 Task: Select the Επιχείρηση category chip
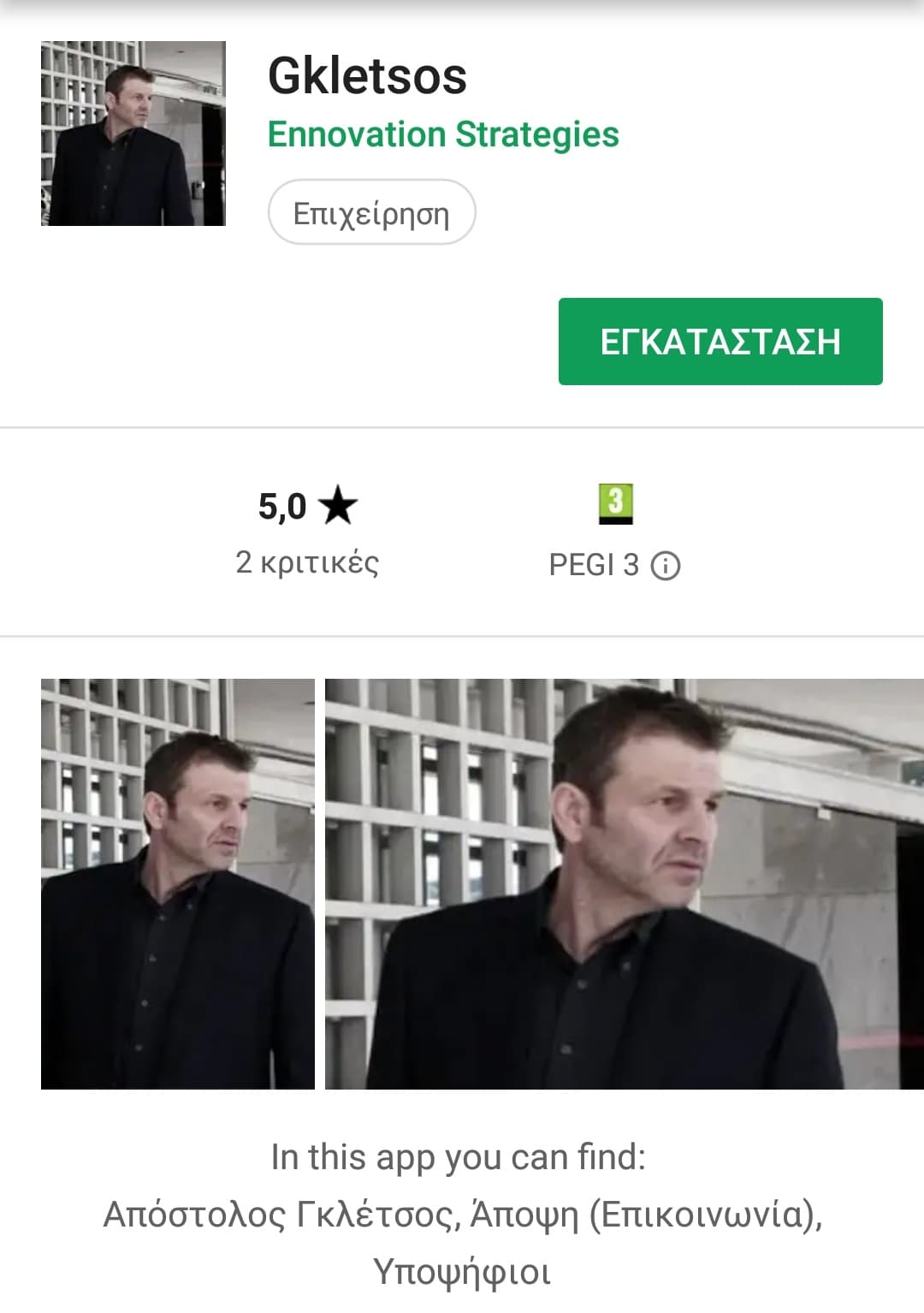point(371,213)
